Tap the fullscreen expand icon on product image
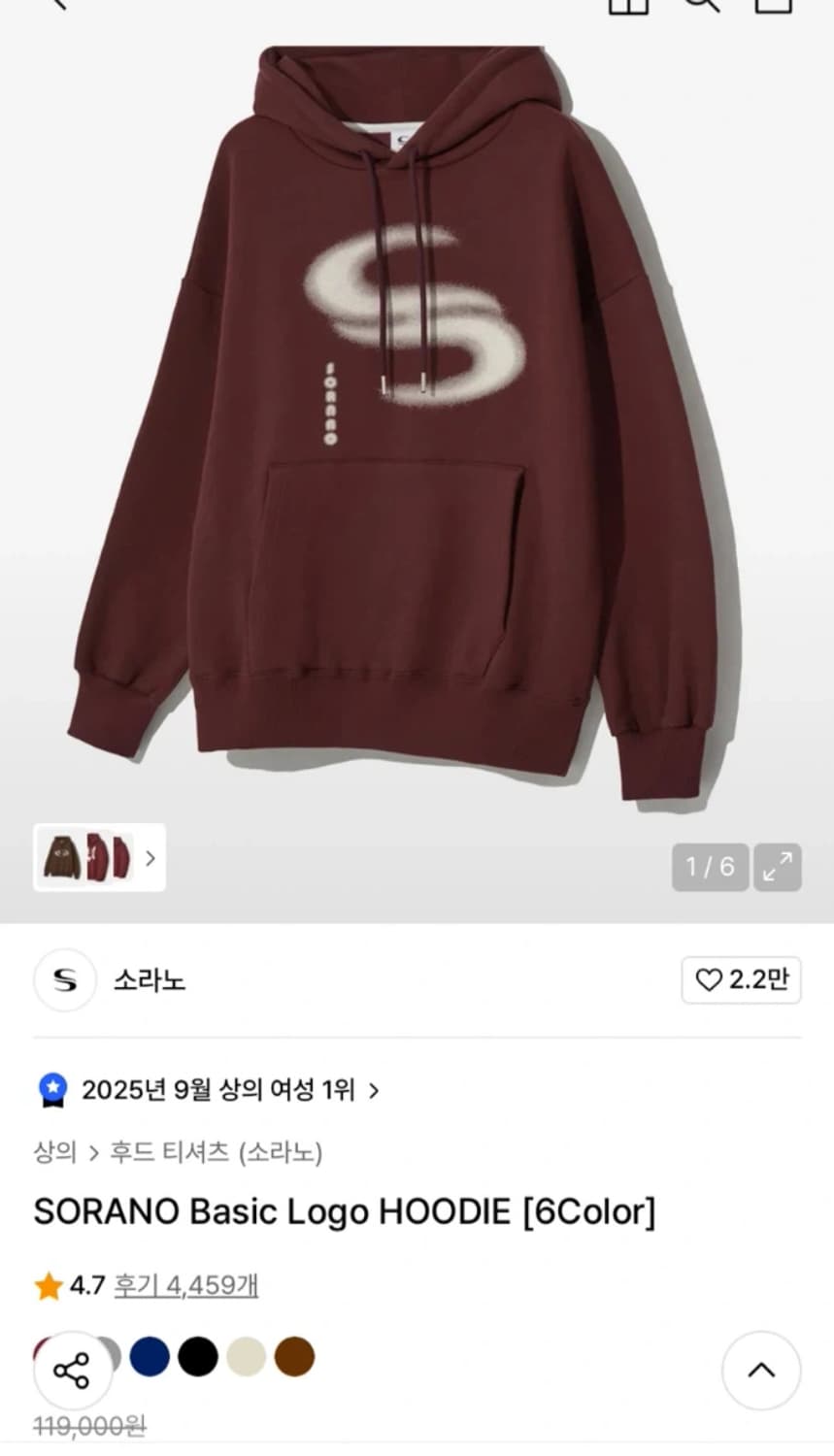834x1456 pixels. 776,867
